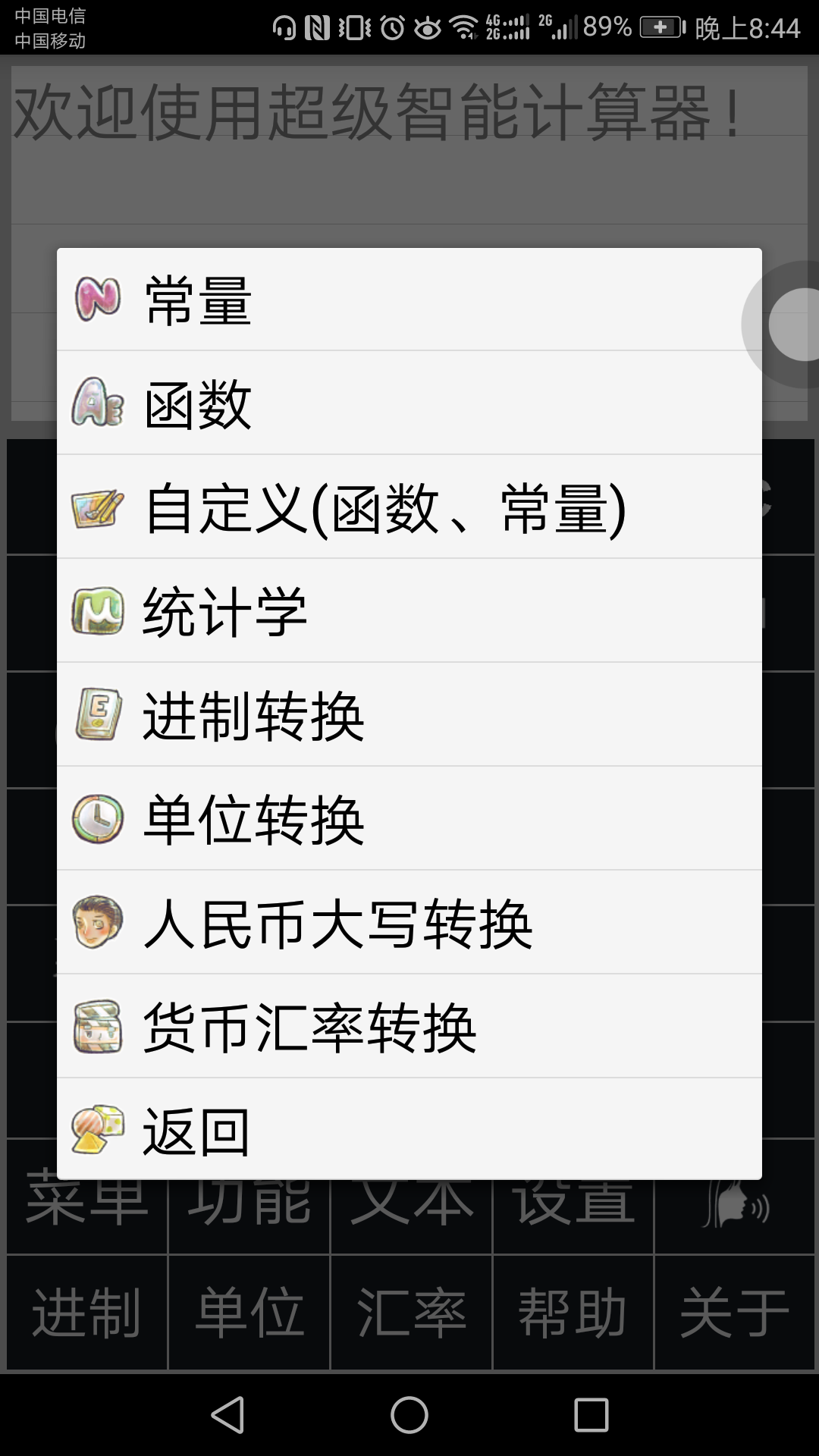Open 进制转换 base conversion
Screen dimensions: 819x1456
409,715
